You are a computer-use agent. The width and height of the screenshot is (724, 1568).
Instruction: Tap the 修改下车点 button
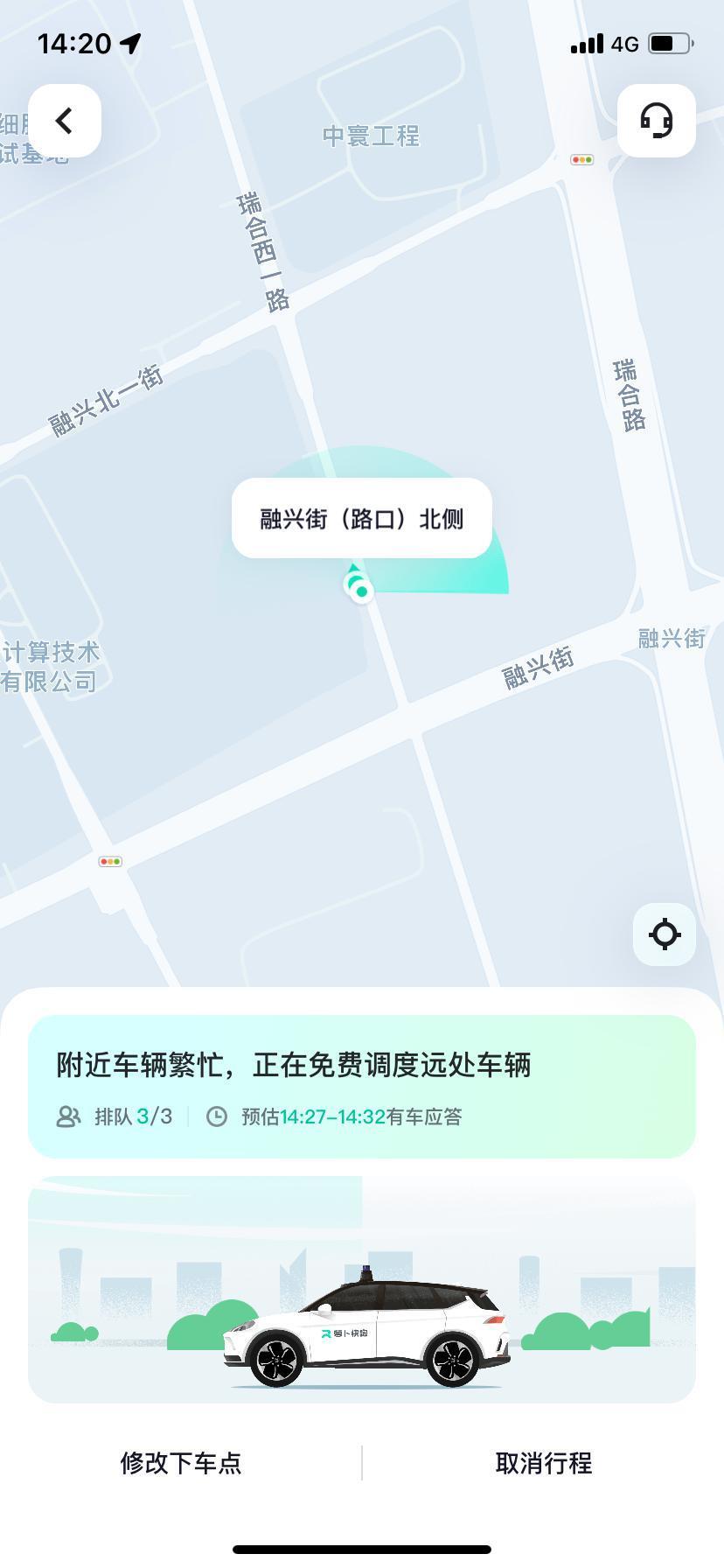pyautogui.click(x=181, y=1462)
